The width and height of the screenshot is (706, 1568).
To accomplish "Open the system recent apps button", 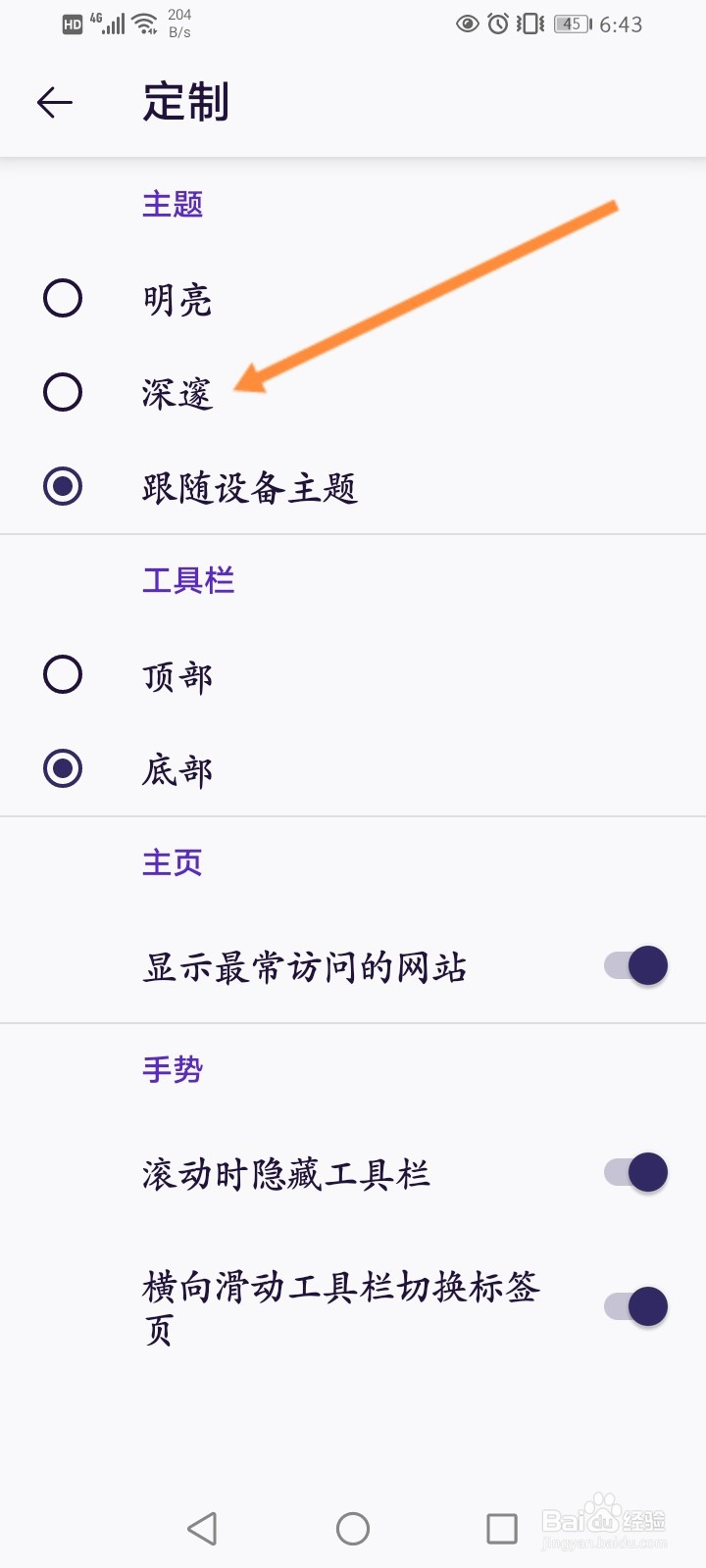I will click(502, 1529).
